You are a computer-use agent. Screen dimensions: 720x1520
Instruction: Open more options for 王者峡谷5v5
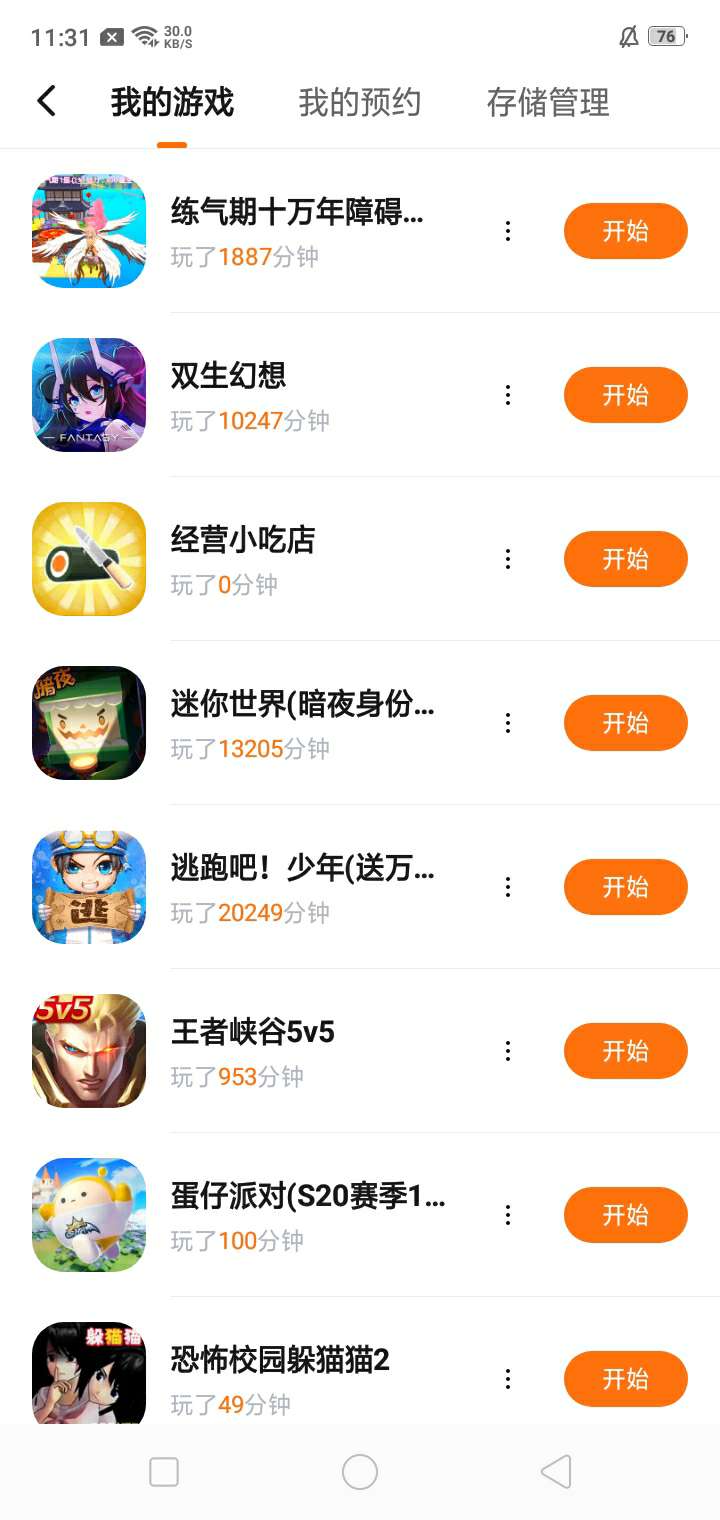click(x=508, y=1051)
